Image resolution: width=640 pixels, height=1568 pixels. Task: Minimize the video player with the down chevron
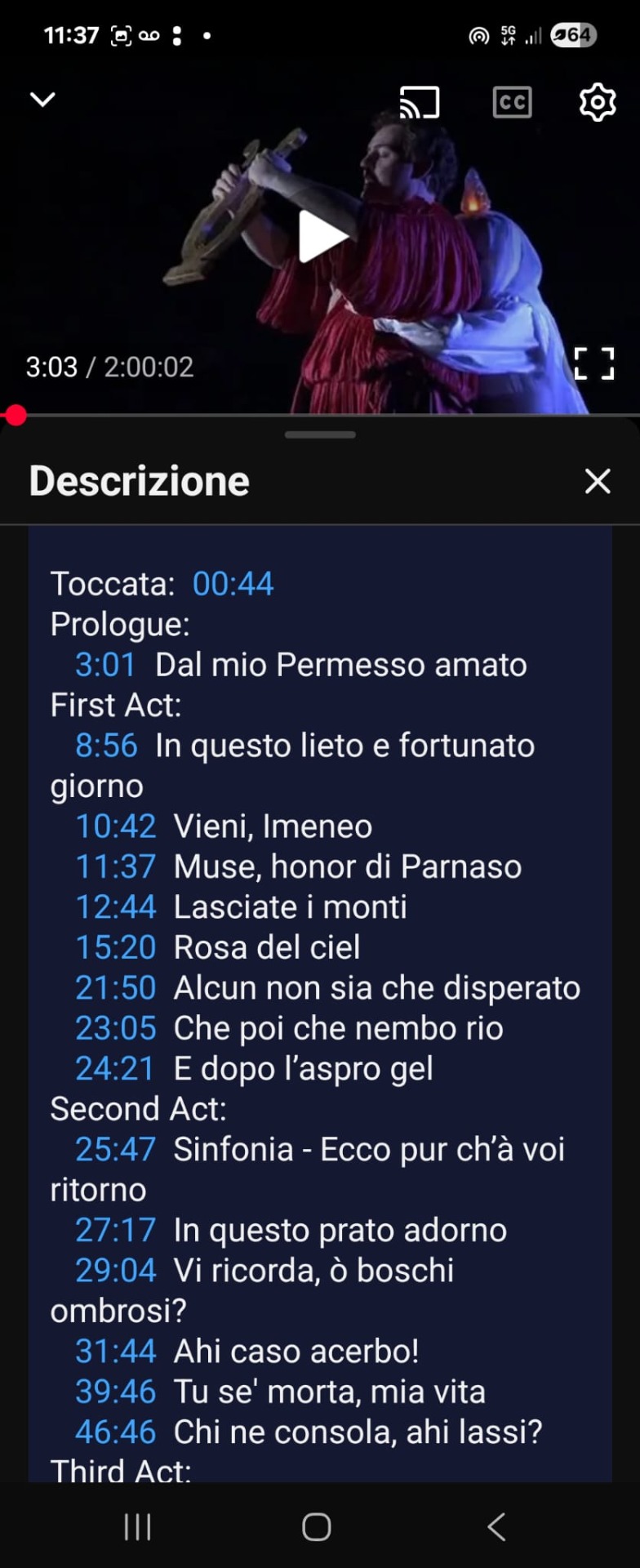coord(42,100)
